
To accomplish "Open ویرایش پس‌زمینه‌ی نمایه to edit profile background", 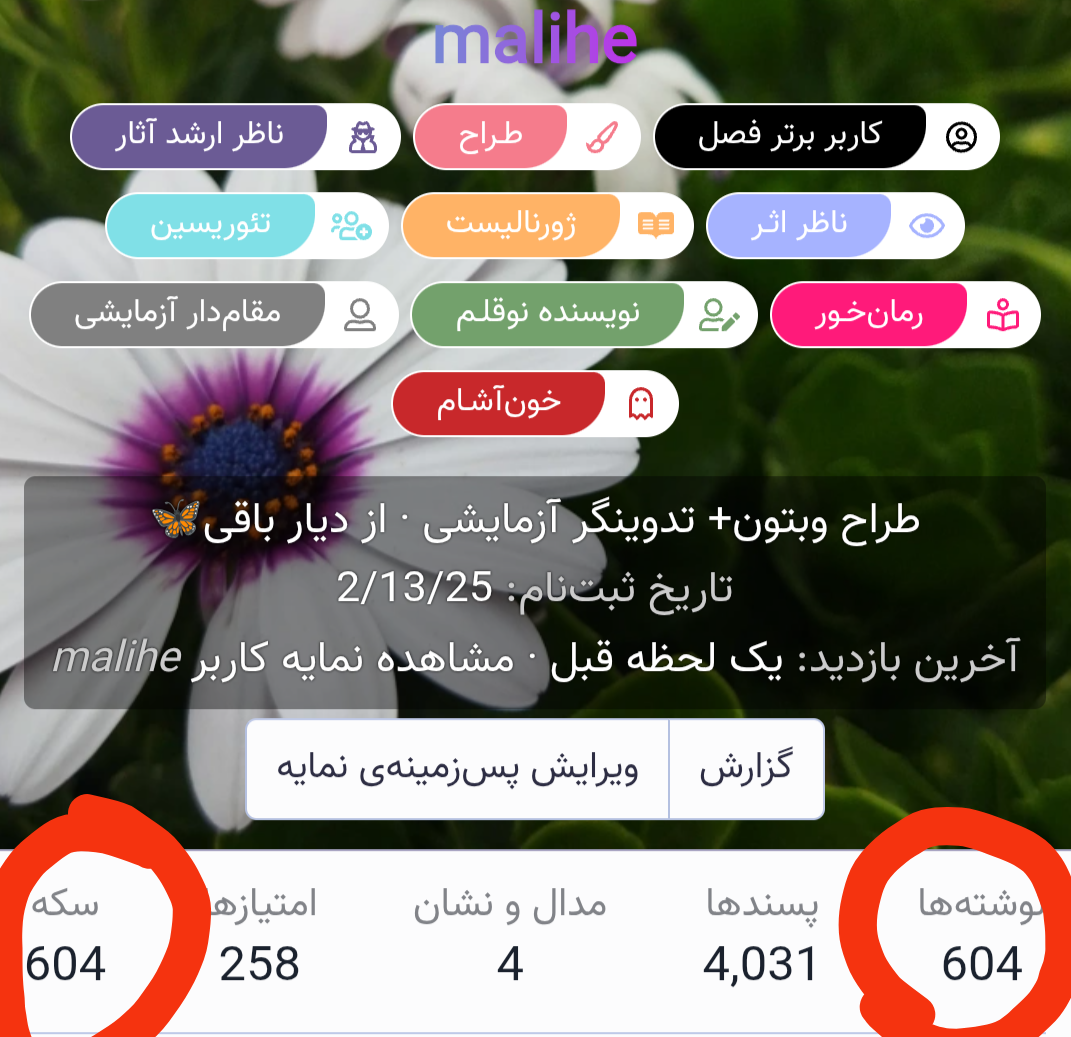I will (x=457, y=769).
